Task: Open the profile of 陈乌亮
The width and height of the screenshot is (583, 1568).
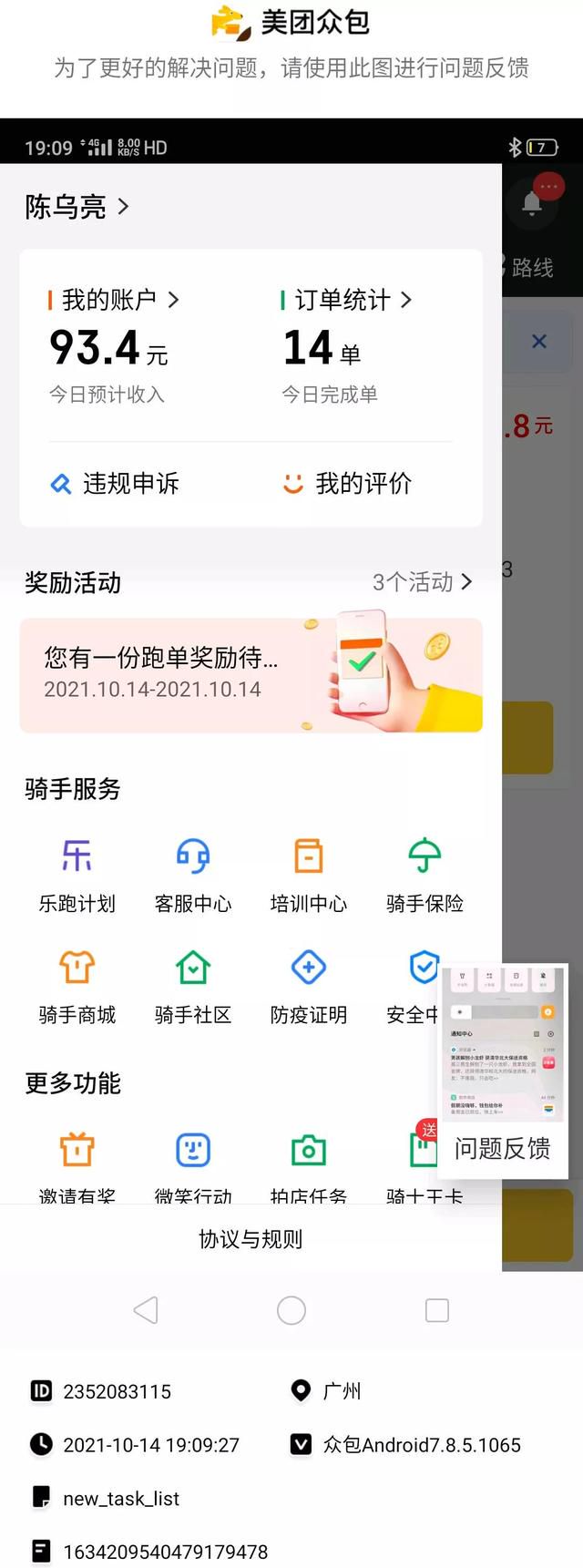Action: tap(77, 207)
